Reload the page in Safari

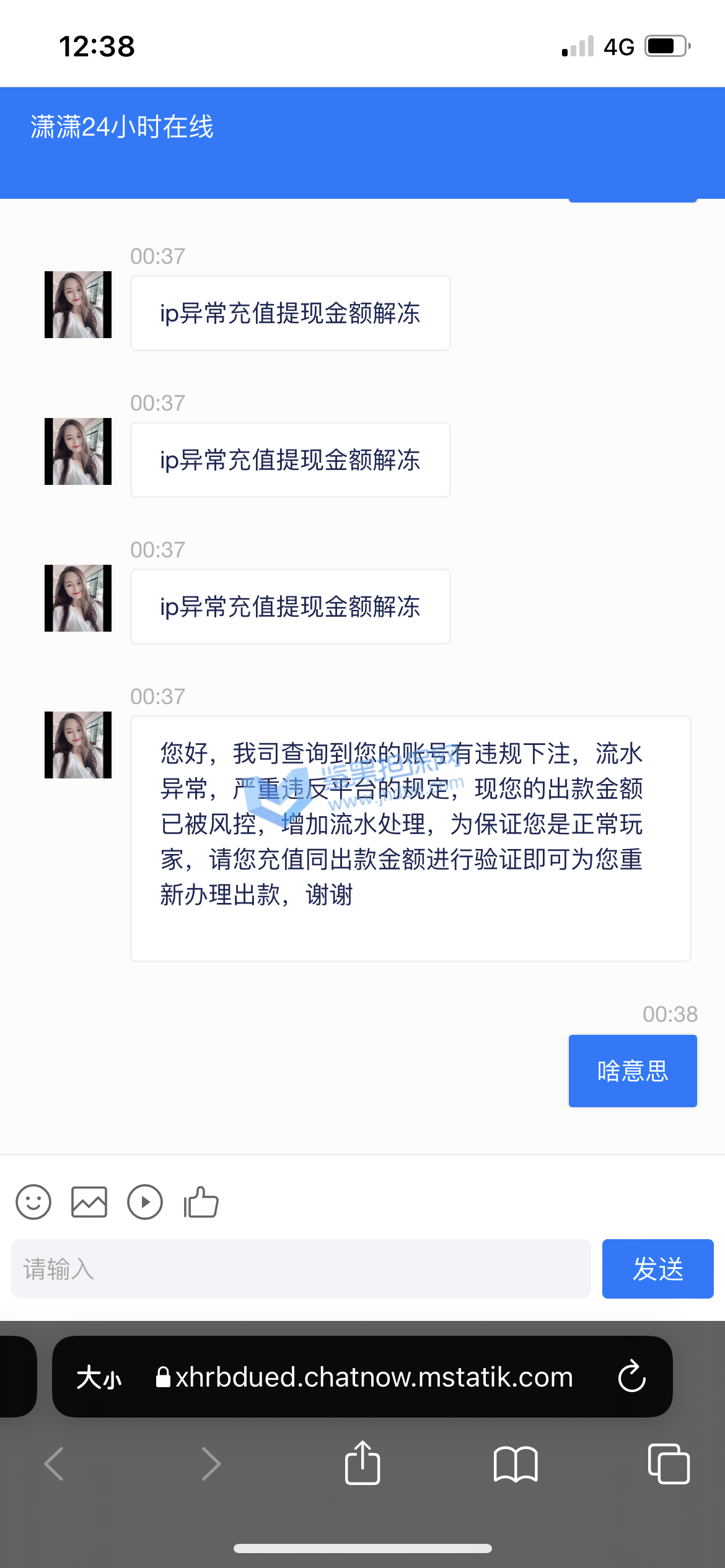pyautogui.click(x=632, y=1377)
